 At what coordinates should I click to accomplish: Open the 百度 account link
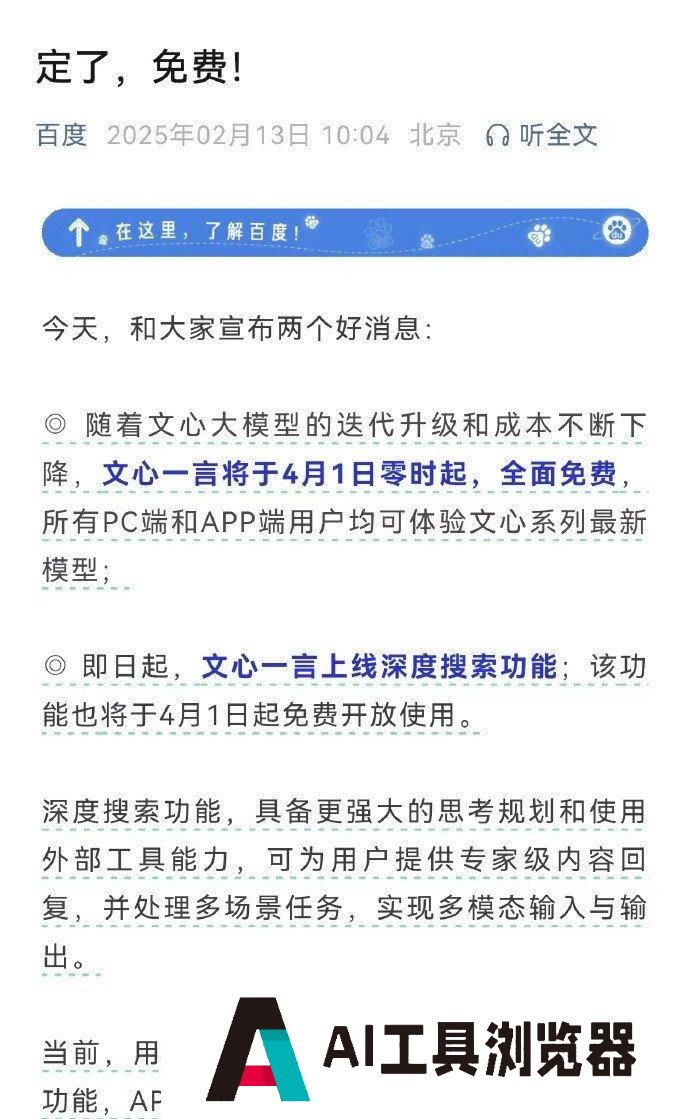point(62,135)
